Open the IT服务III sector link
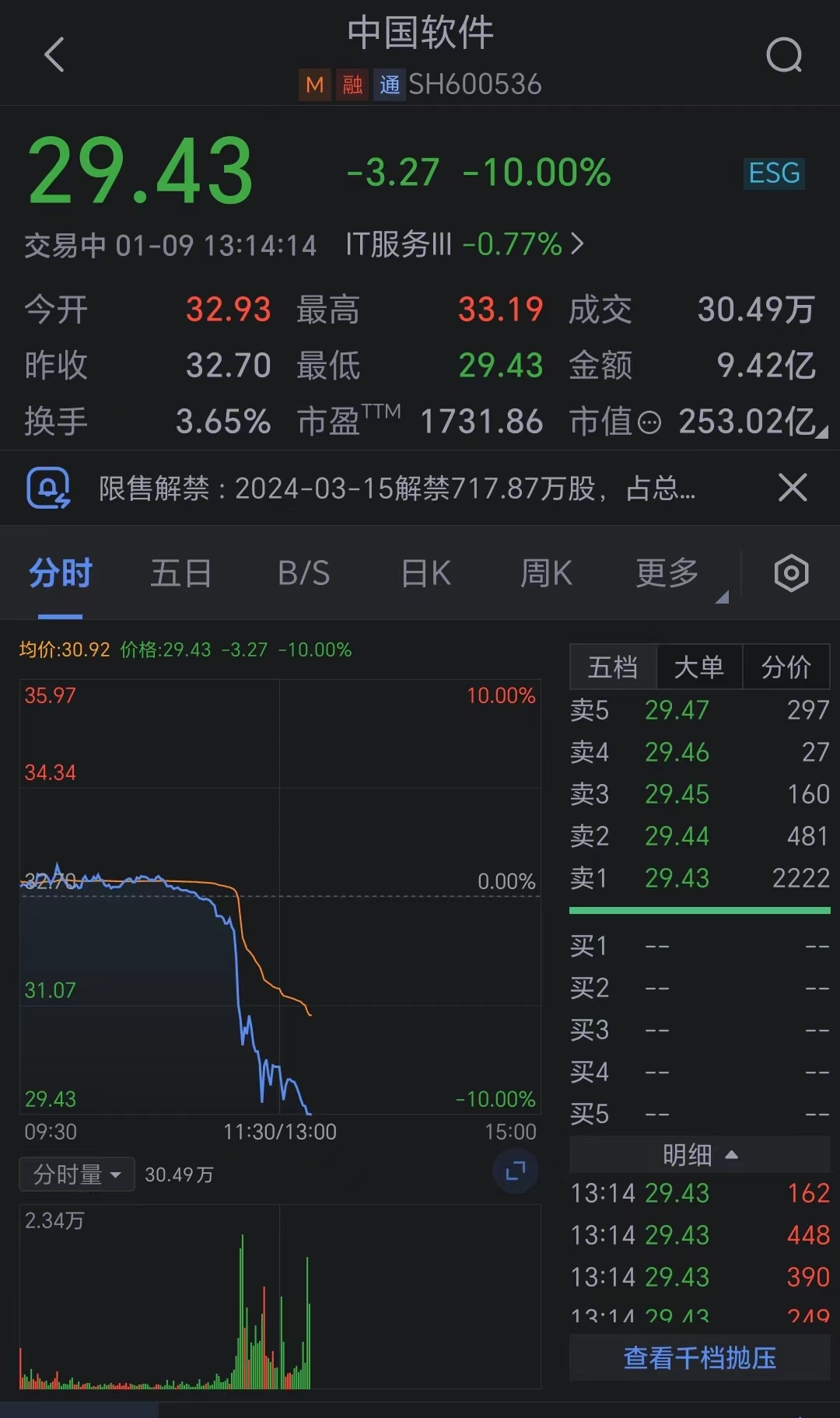The width and height of the screenshot is (840, 1418). 464,244
